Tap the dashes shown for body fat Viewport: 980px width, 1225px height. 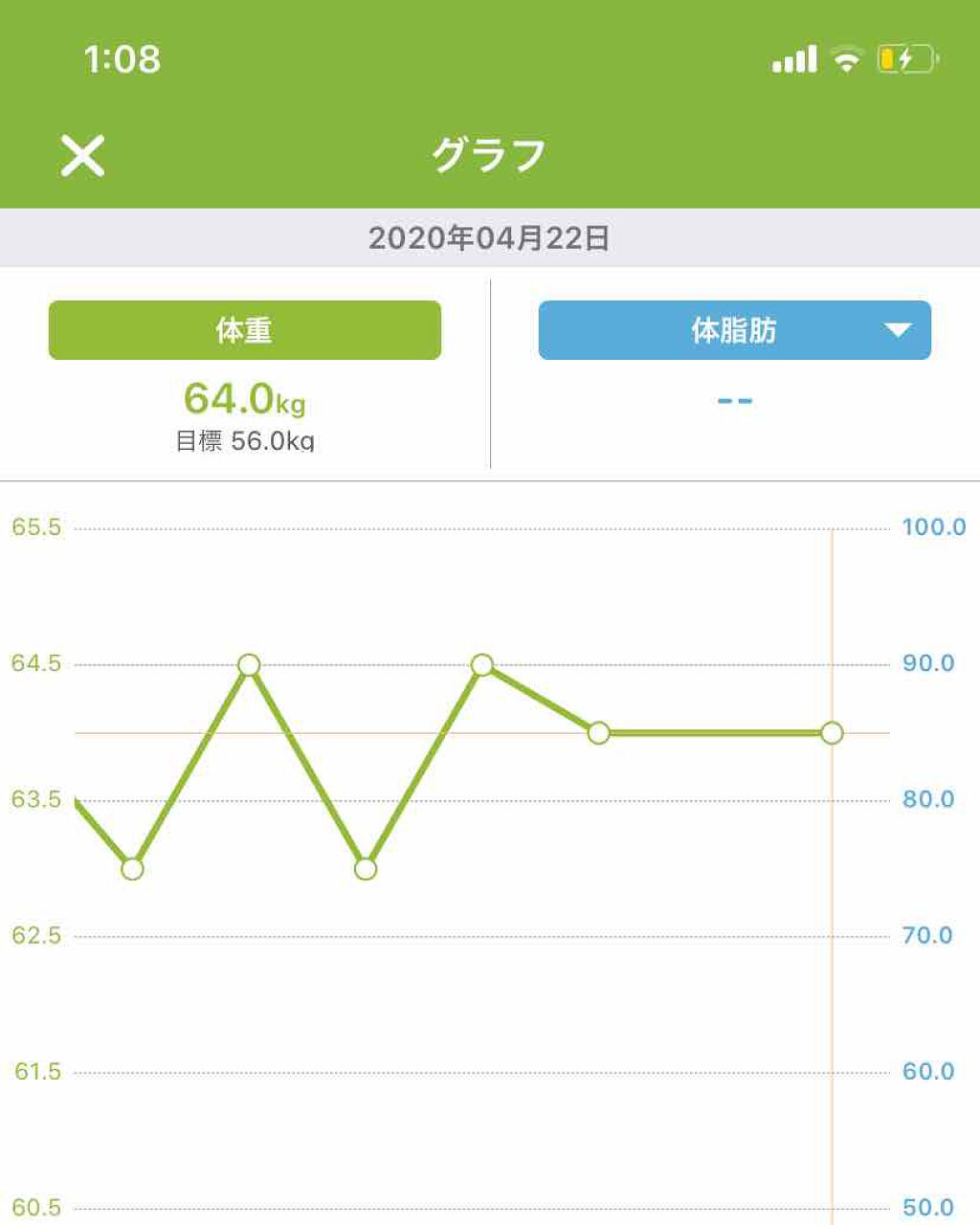tap(734, 401)
